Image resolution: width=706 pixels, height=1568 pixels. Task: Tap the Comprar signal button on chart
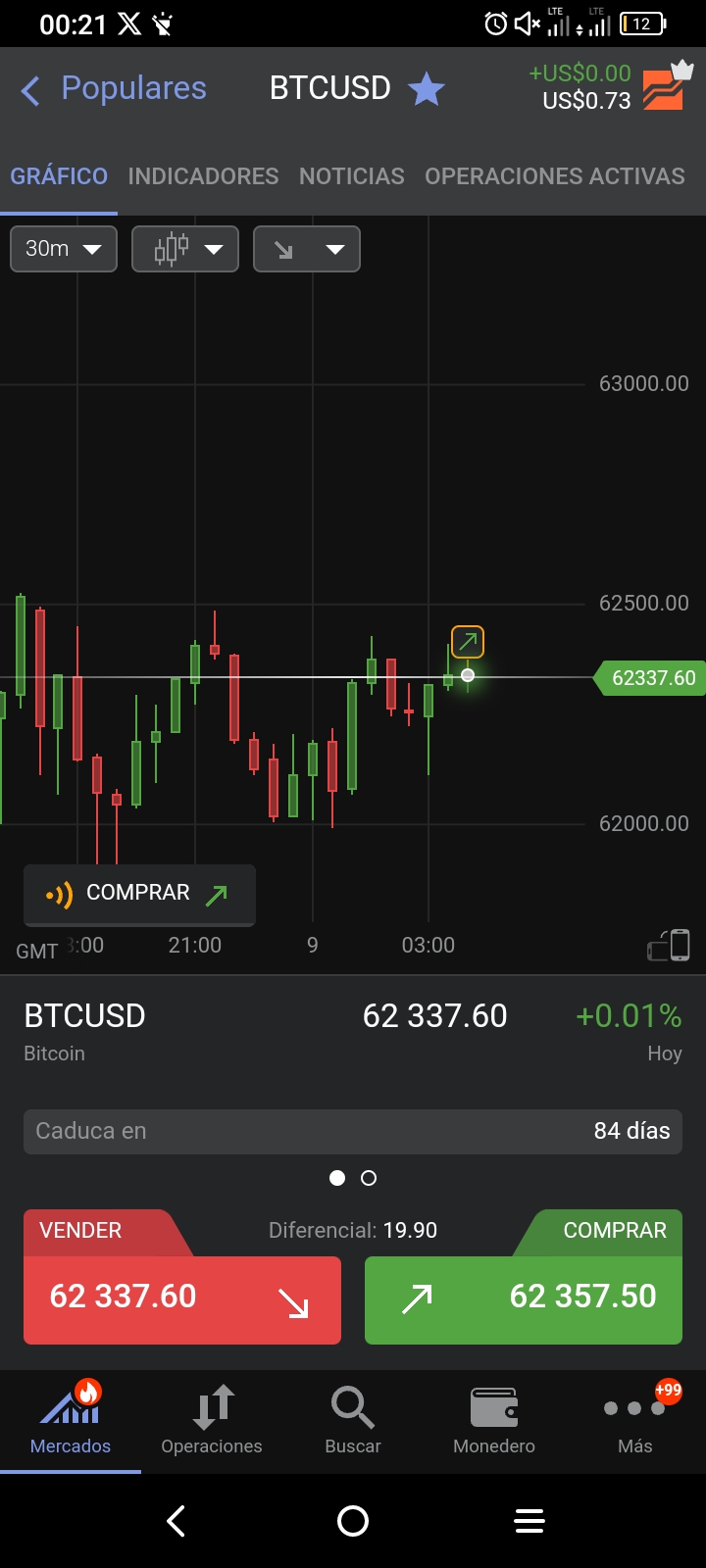[139, 894]
